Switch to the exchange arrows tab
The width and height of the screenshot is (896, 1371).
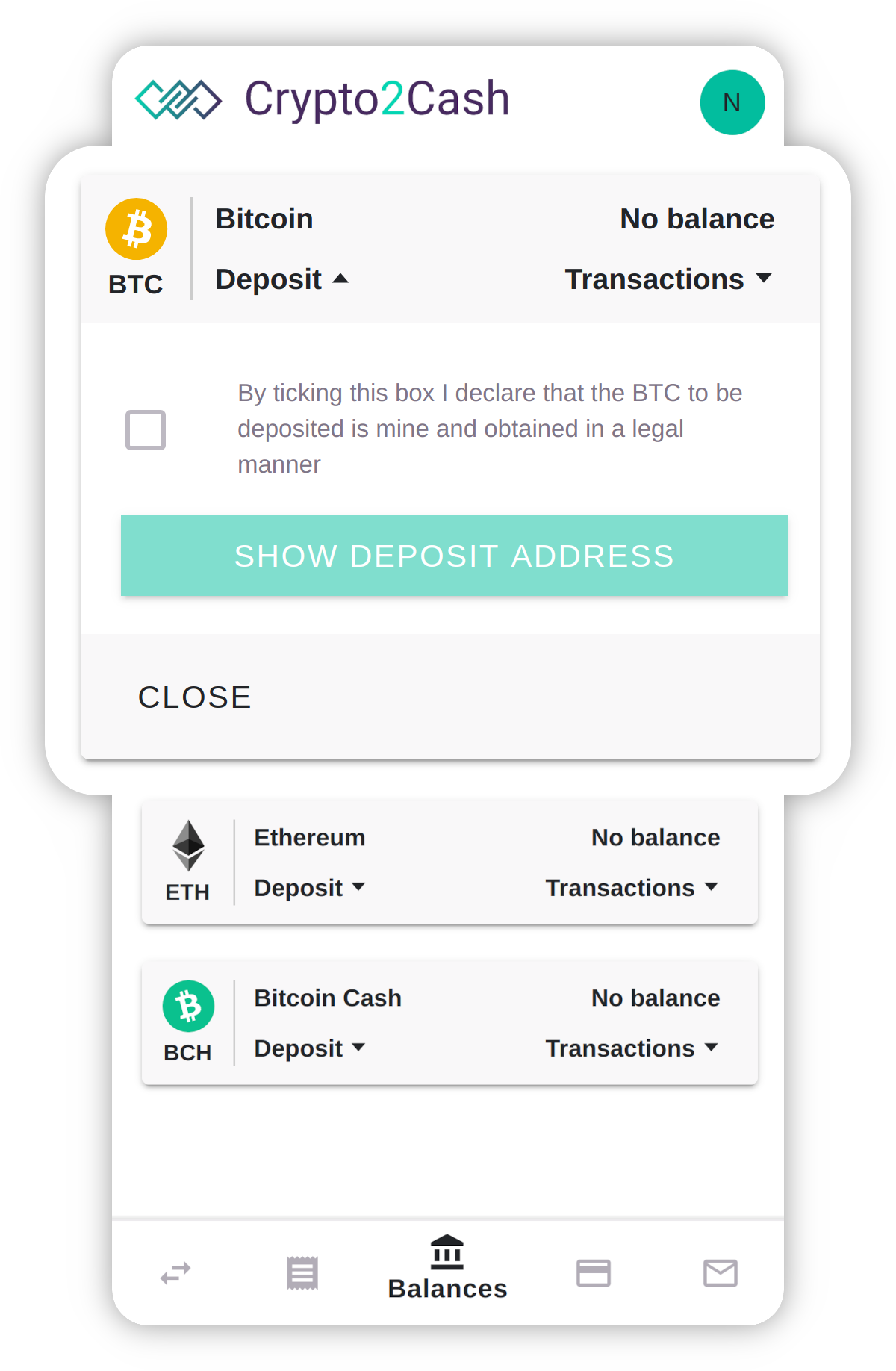[x=175, y=1273]
